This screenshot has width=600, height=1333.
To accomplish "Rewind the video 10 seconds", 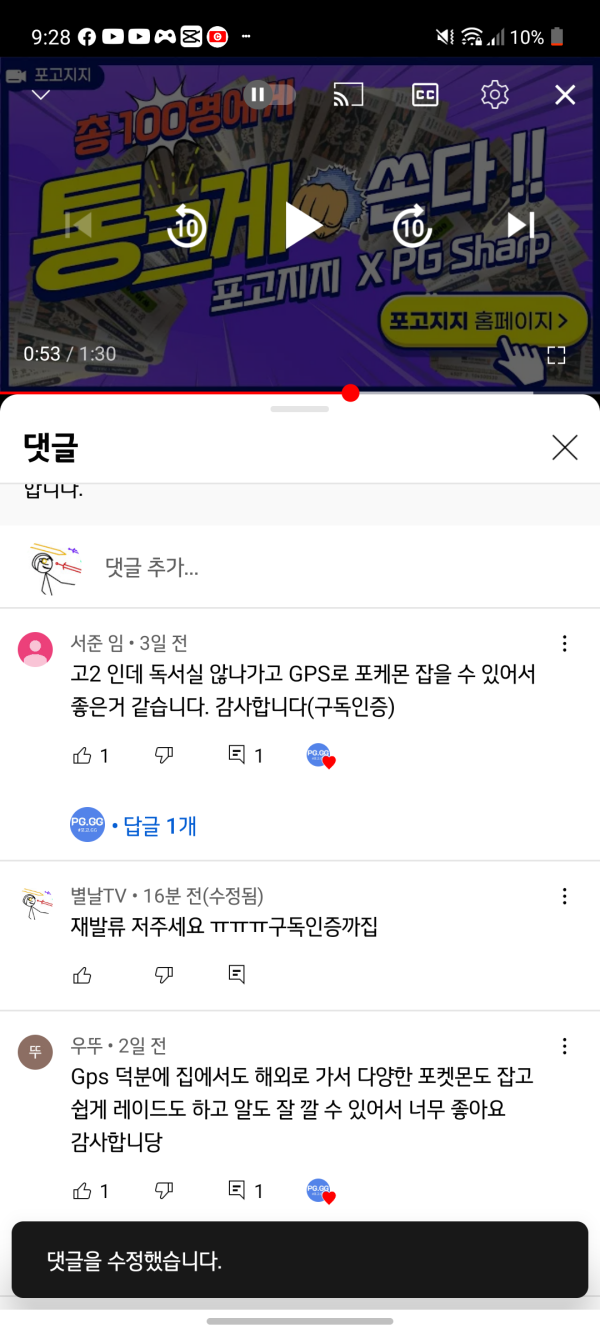I will click(186, 226).
